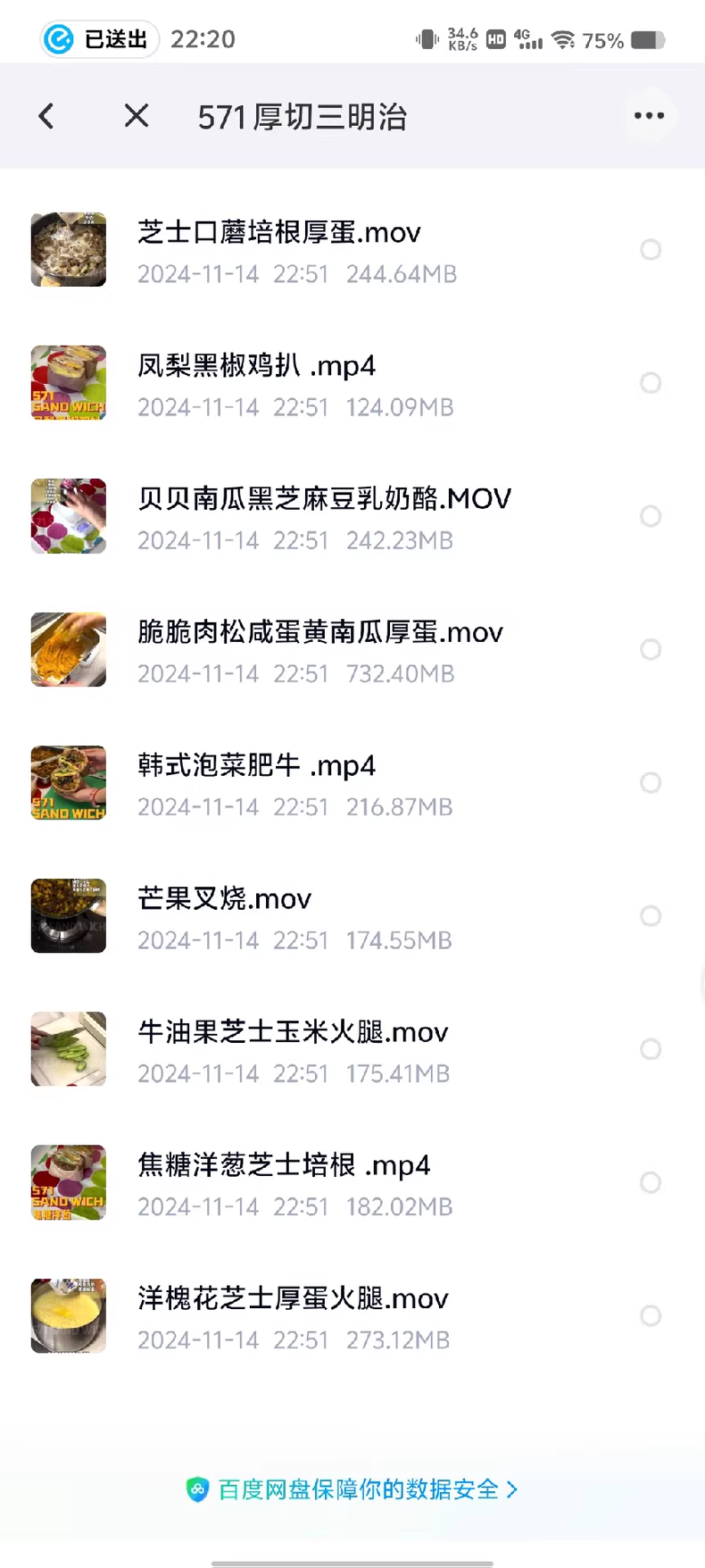Select the circle next to 芒果叉烧.mov
This screenshot has height=1568, width=705.
click(x=651, y=916)
